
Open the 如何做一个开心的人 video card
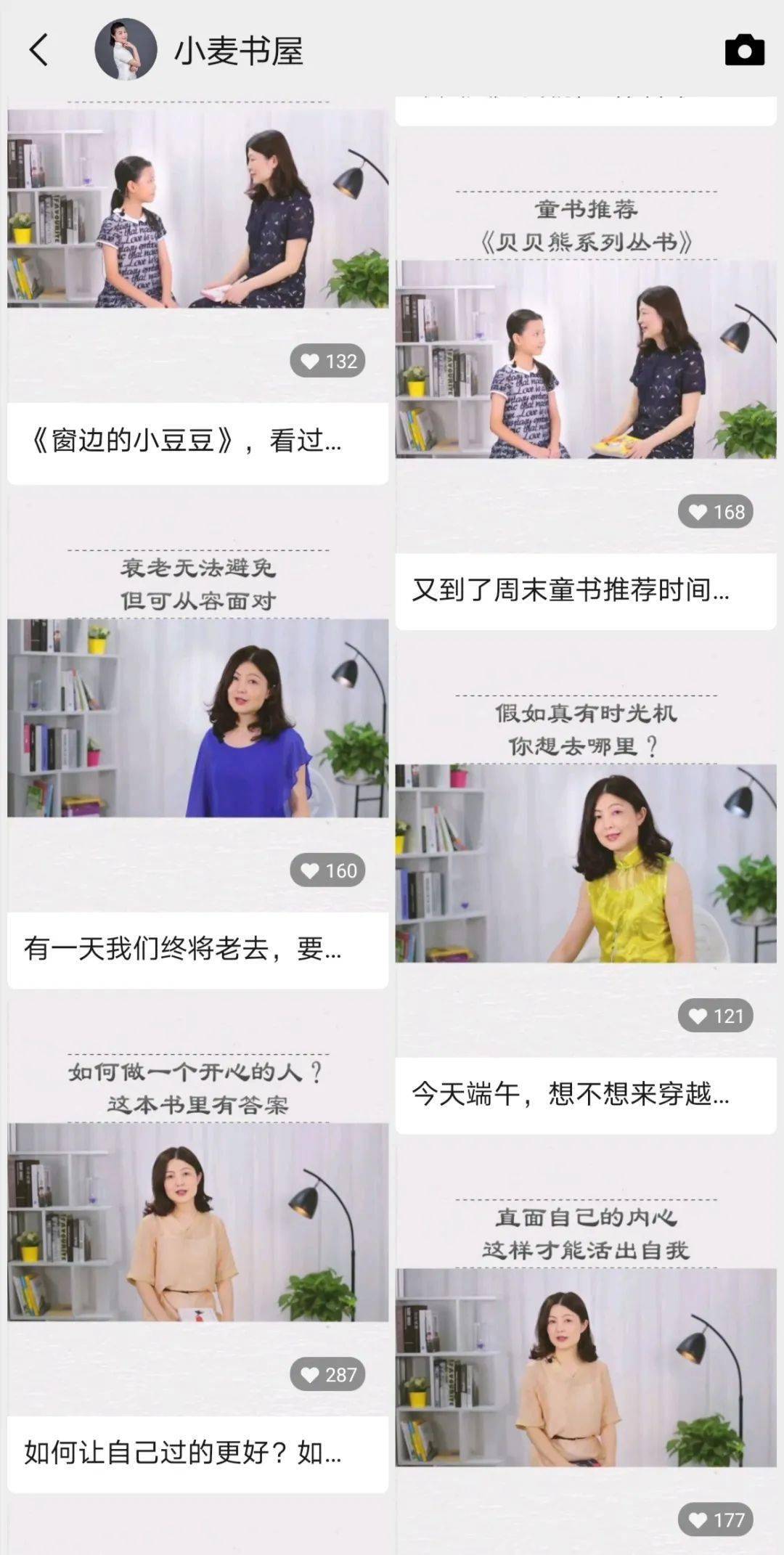point(197,1244)
